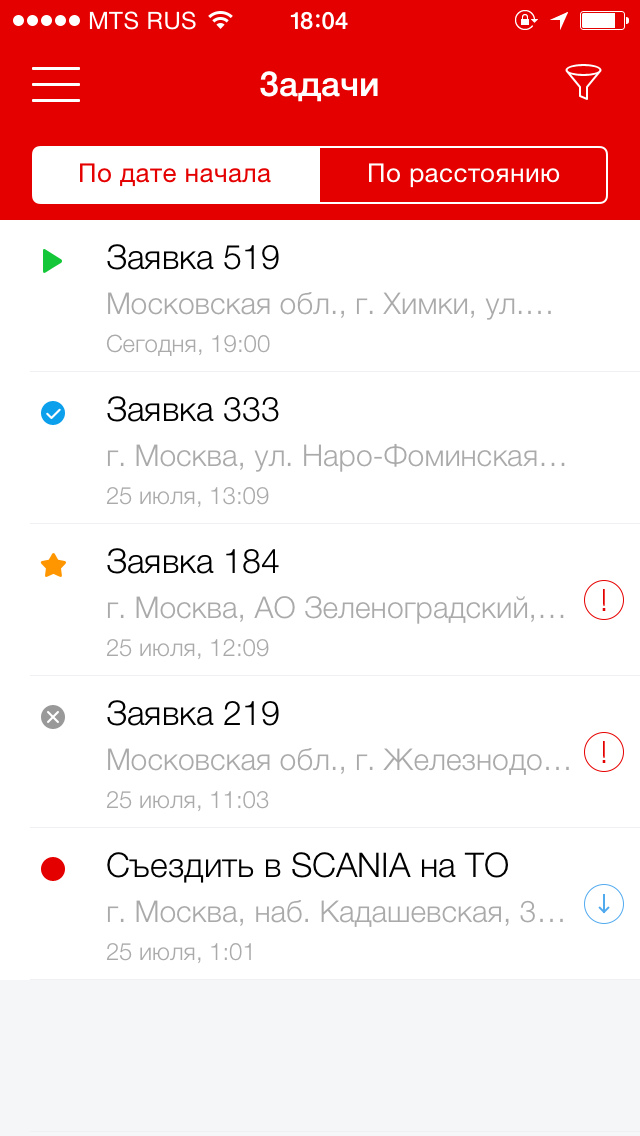
Task: Open Заявка 184 task
Action: click(320, 600)
